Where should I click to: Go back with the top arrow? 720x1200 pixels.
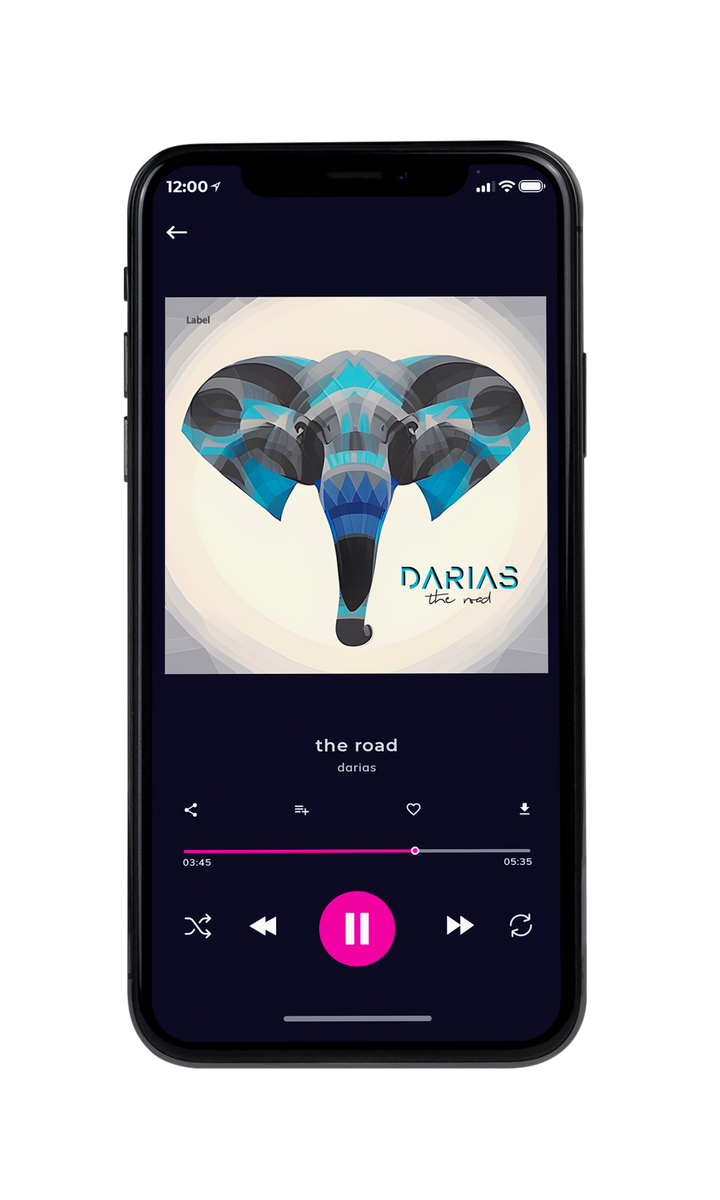tap(177, 232)
